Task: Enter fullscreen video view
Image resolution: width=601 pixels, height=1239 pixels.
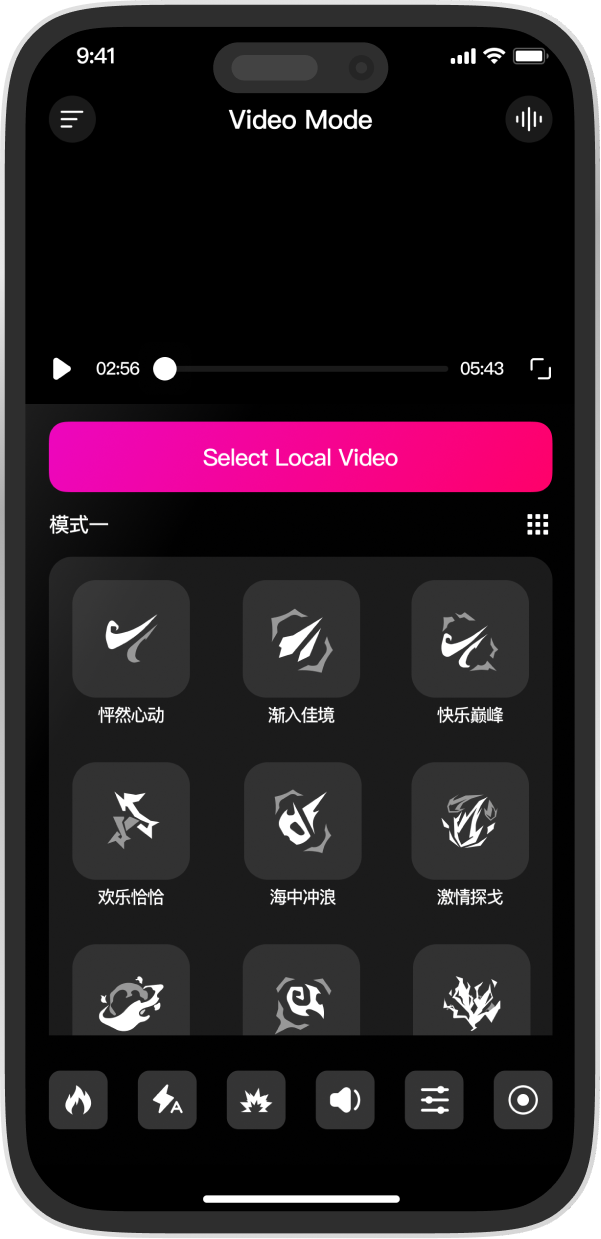Action: [x=540, y=369]
